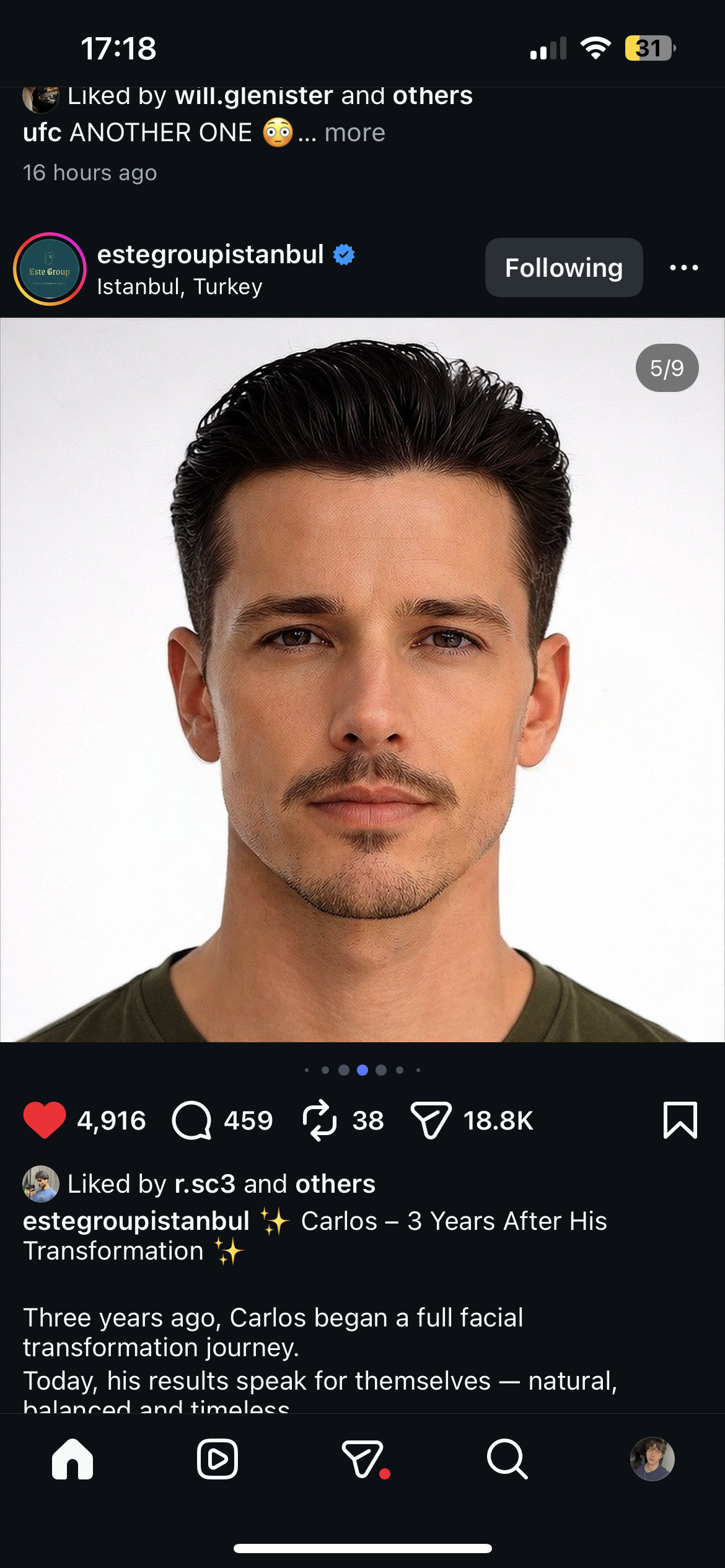Image resolution: width=725 pixels, height=1568 pixels.
Task: Open the Istanbul, Turkey location
Action: tap(180, 287)
